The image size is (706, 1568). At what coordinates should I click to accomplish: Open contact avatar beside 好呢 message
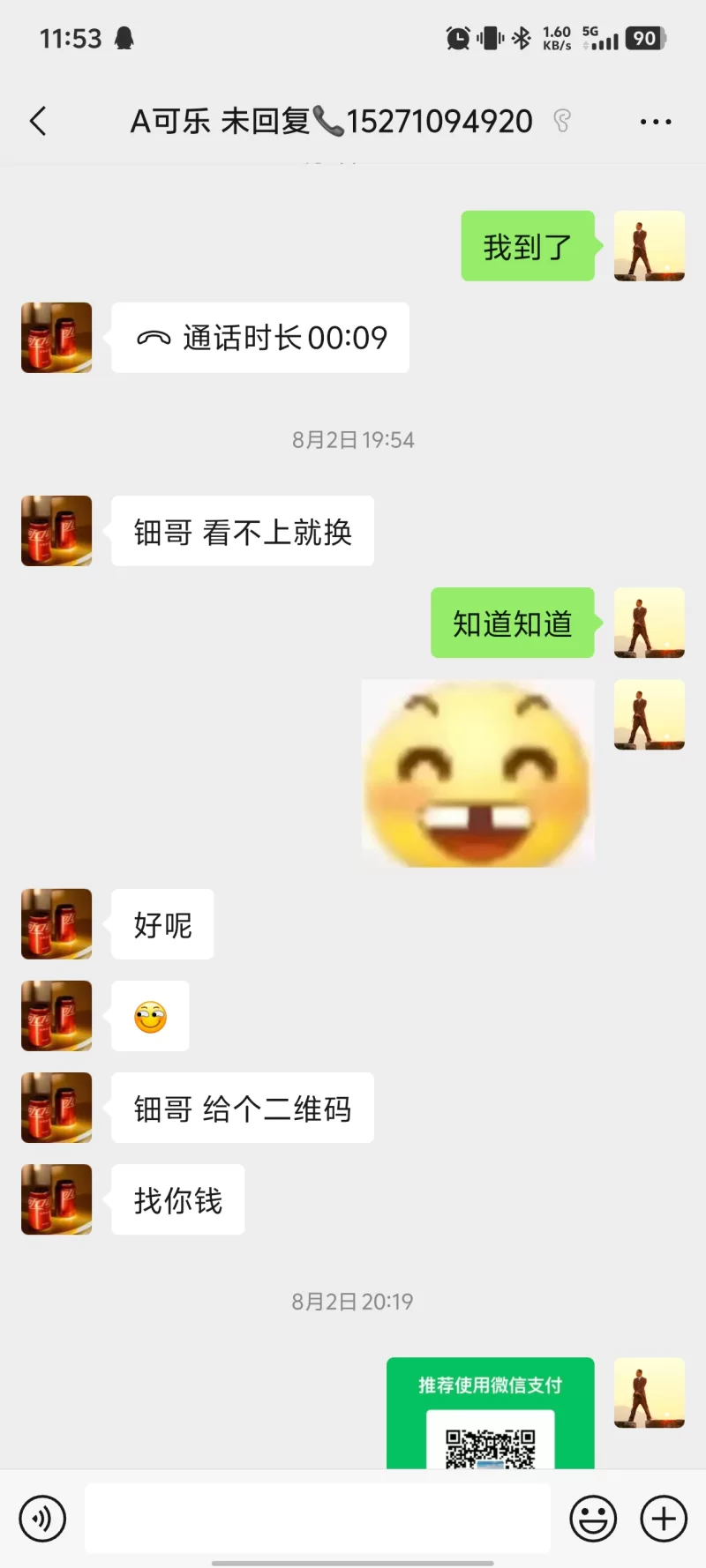point(56,924)
